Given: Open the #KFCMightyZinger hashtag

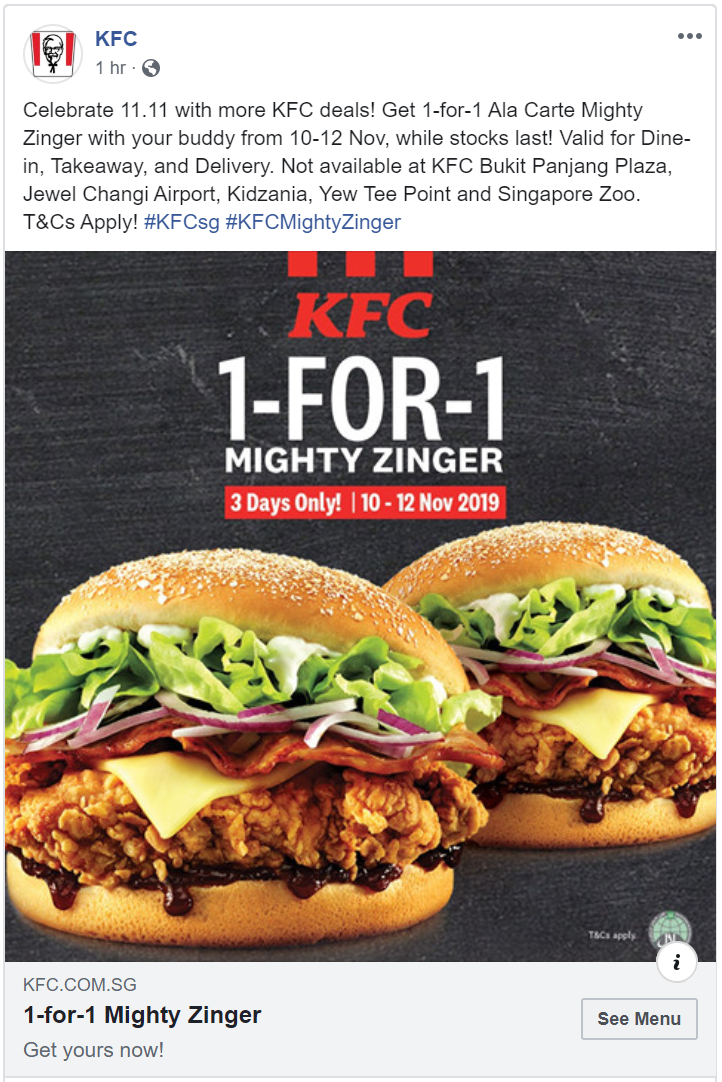Looking at the screenshot, I should (313, 222).
